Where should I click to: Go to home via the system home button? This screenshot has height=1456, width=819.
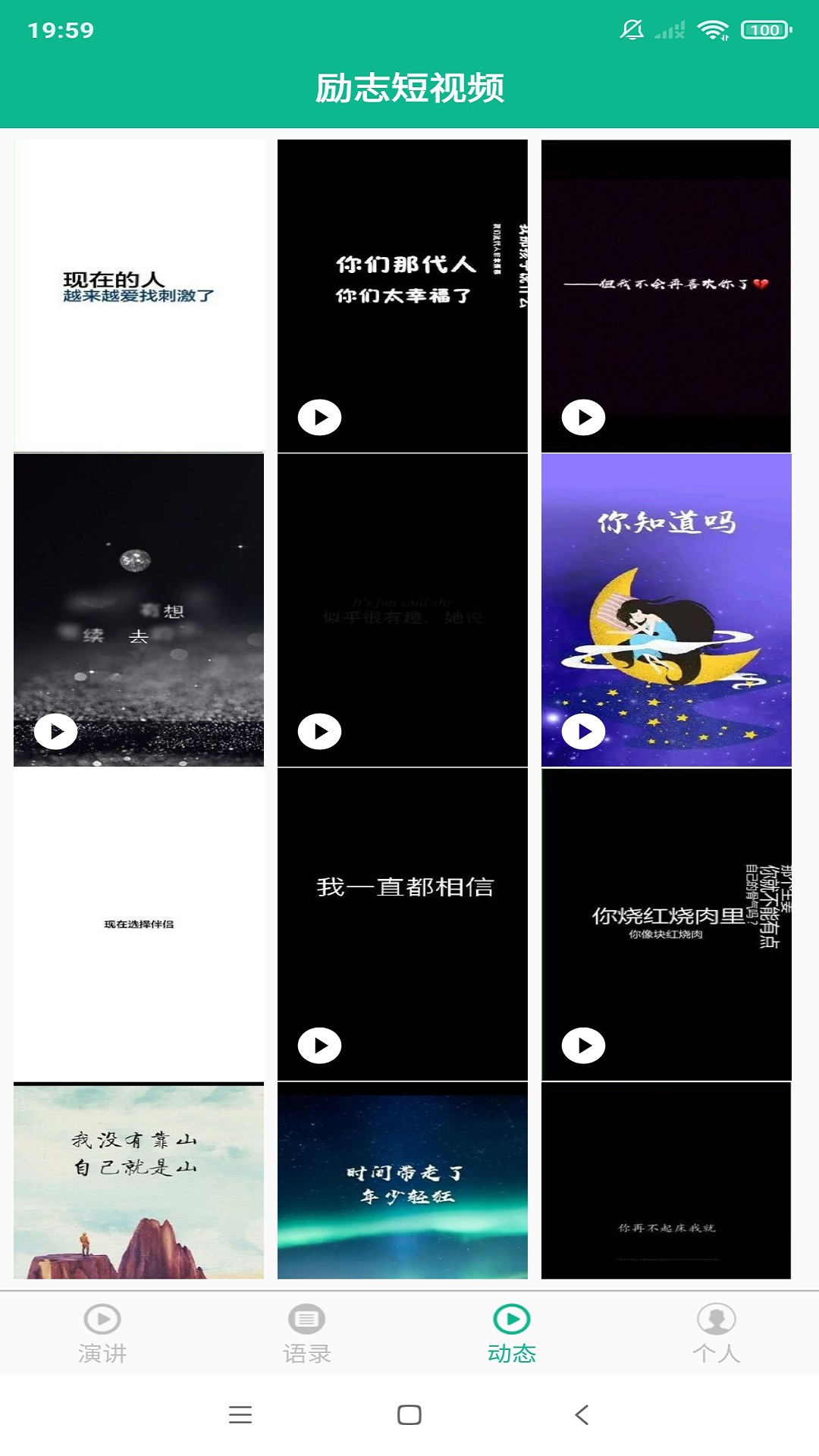point(409,1414)
